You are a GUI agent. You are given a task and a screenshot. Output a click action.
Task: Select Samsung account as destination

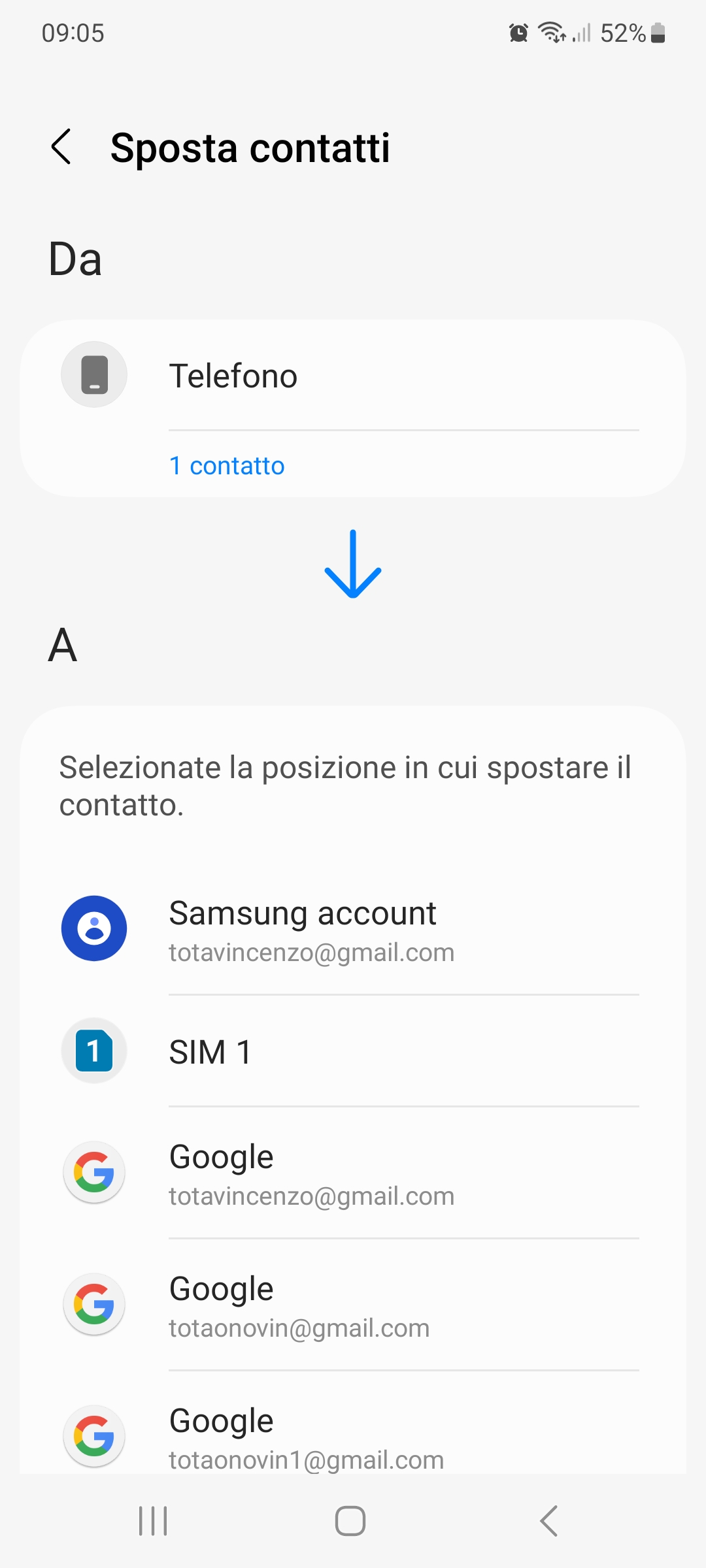coord(353,929)
